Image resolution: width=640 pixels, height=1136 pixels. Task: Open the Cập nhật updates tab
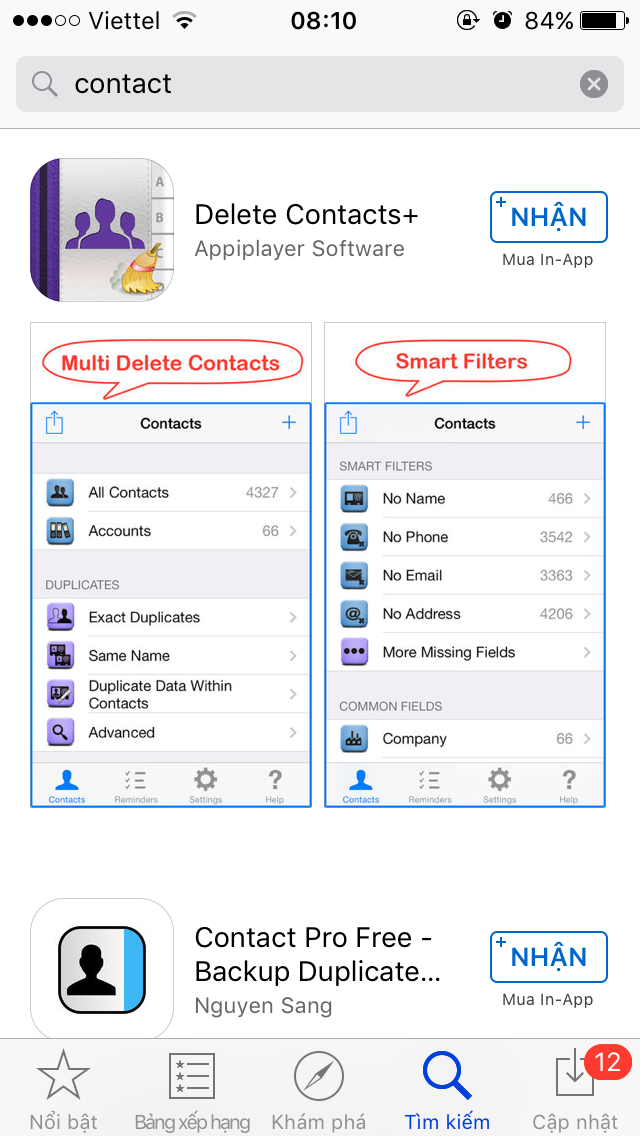click(575, 1088)
